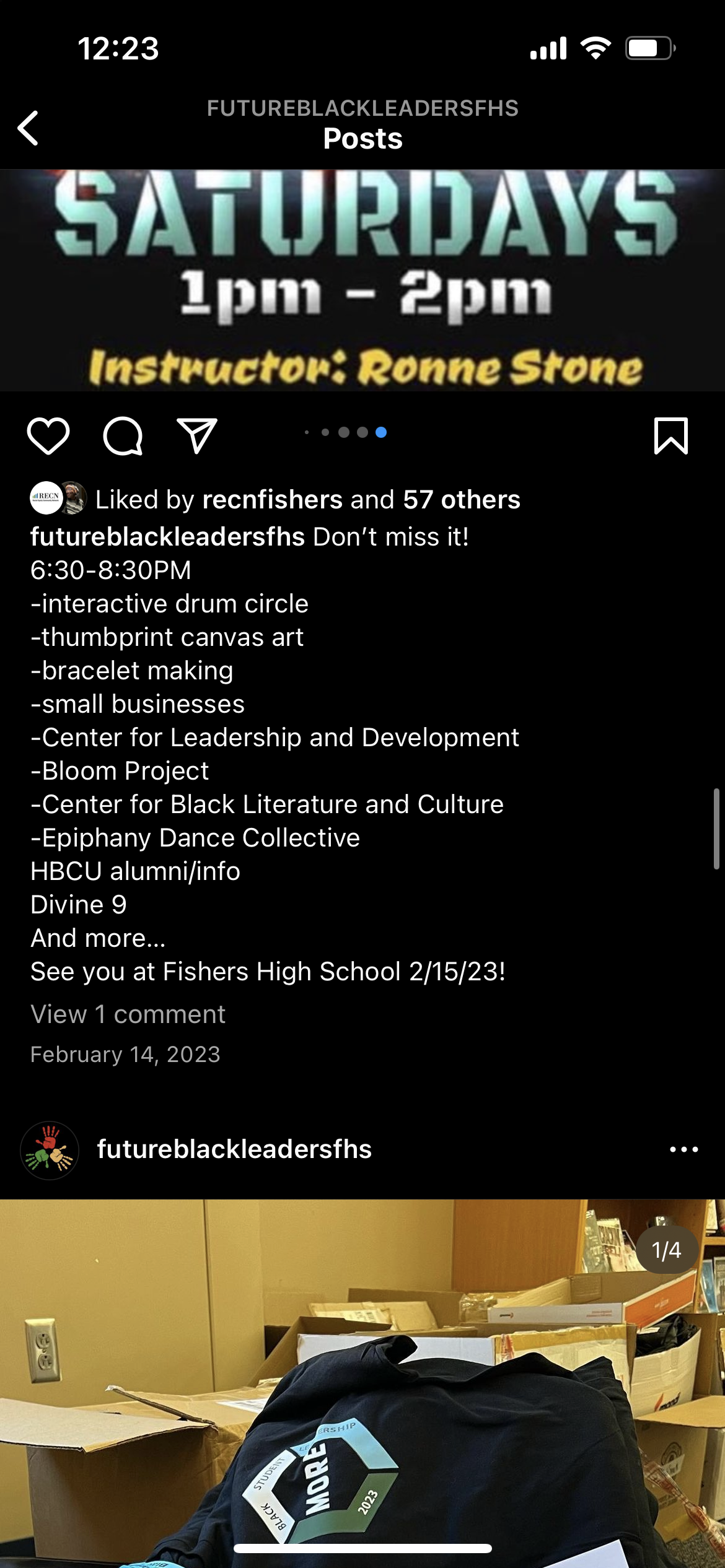The width and height of the screenshot is (725, 1568).
Task: Open futureblackleadersfhs header of the second post
Action: (234, 1149)
